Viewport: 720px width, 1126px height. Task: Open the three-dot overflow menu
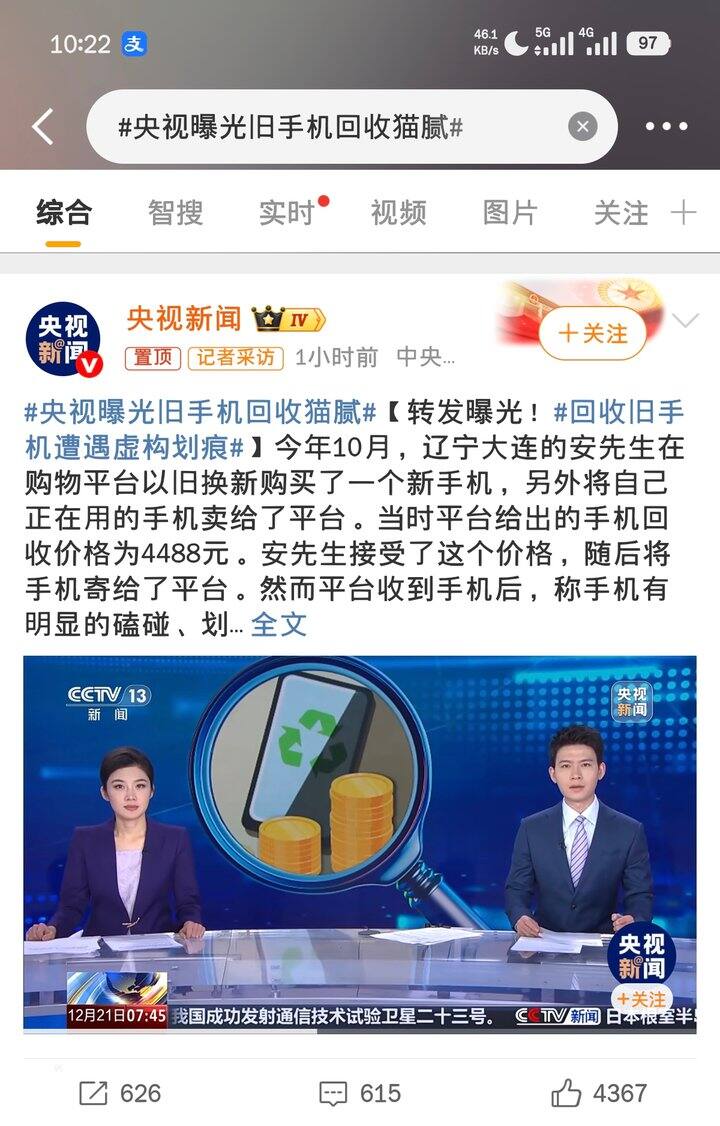point(666,127)
